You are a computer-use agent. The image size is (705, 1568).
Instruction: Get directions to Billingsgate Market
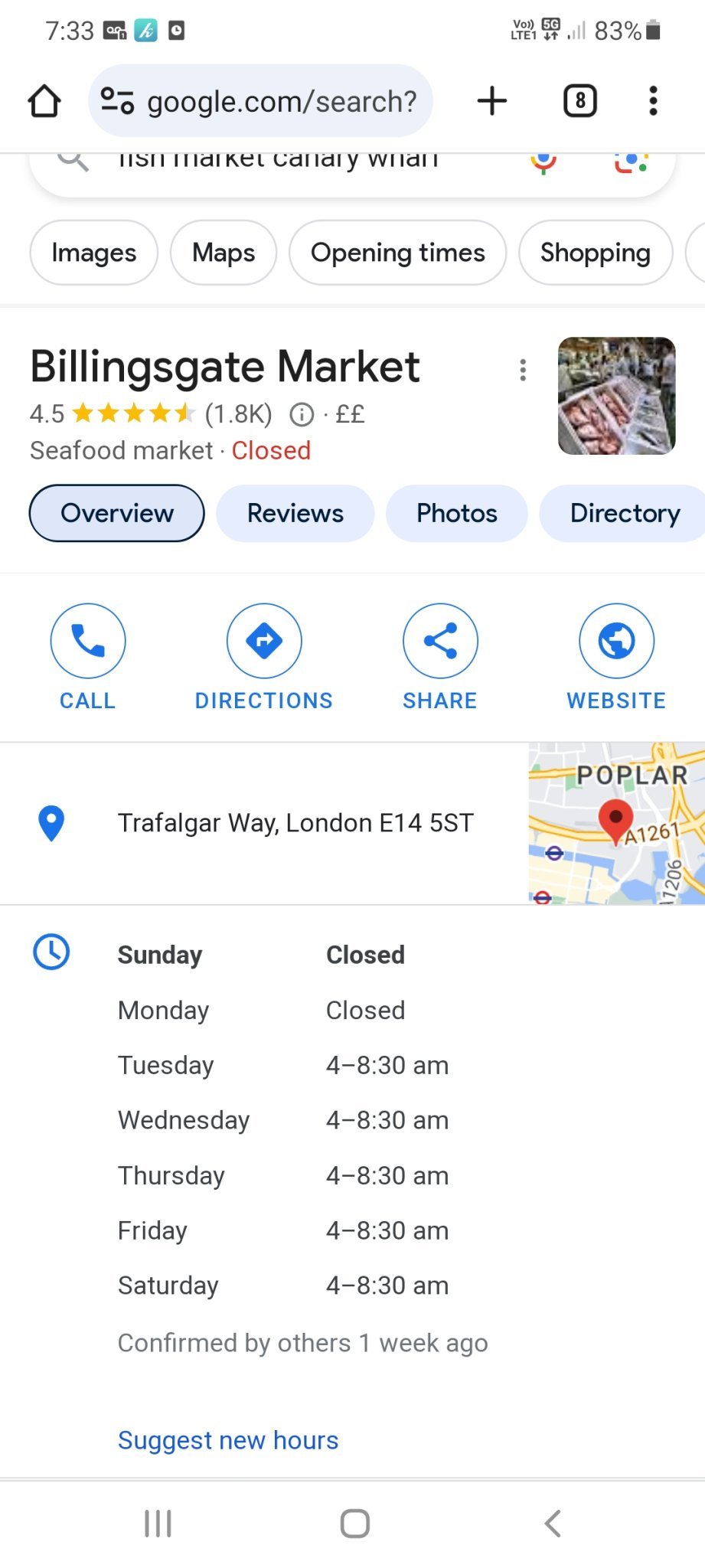[264, 642]
